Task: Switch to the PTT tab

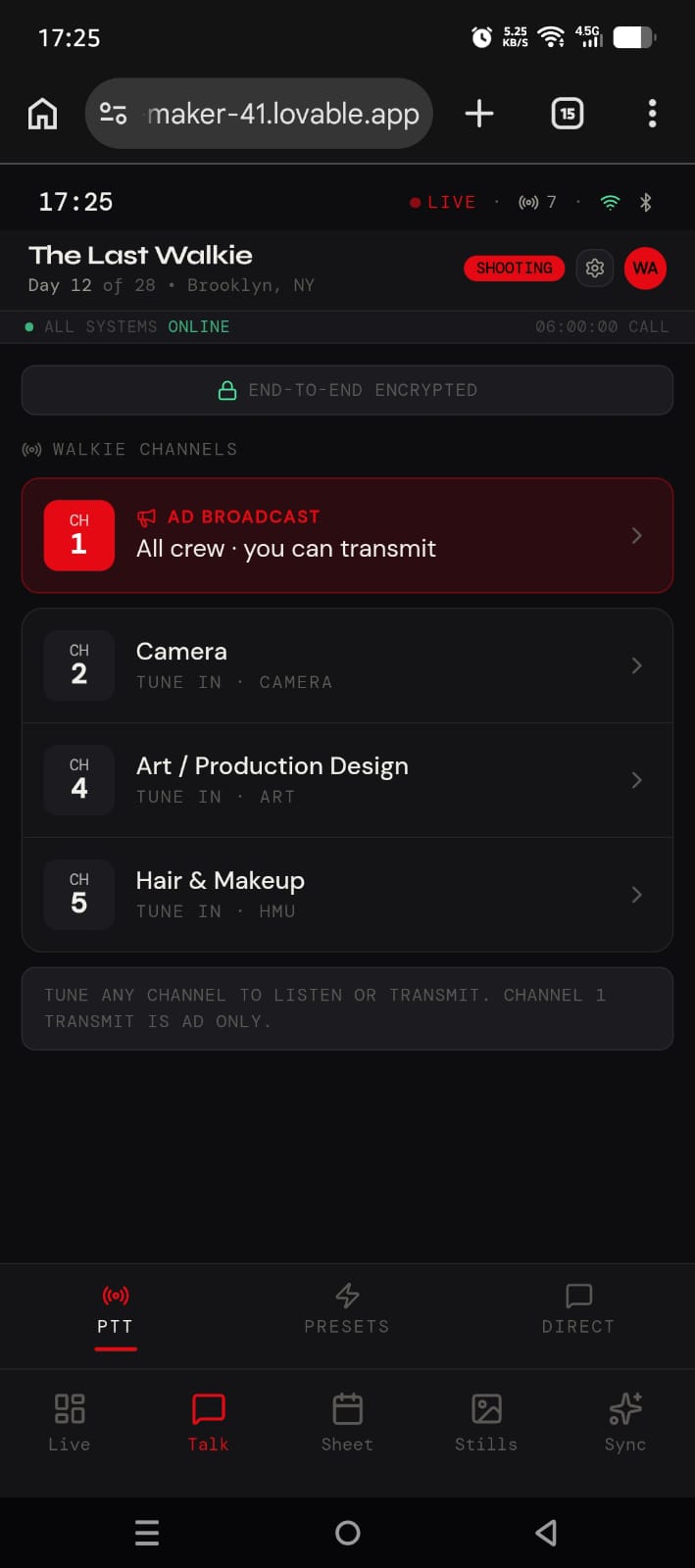Action: click(116, 1310)
